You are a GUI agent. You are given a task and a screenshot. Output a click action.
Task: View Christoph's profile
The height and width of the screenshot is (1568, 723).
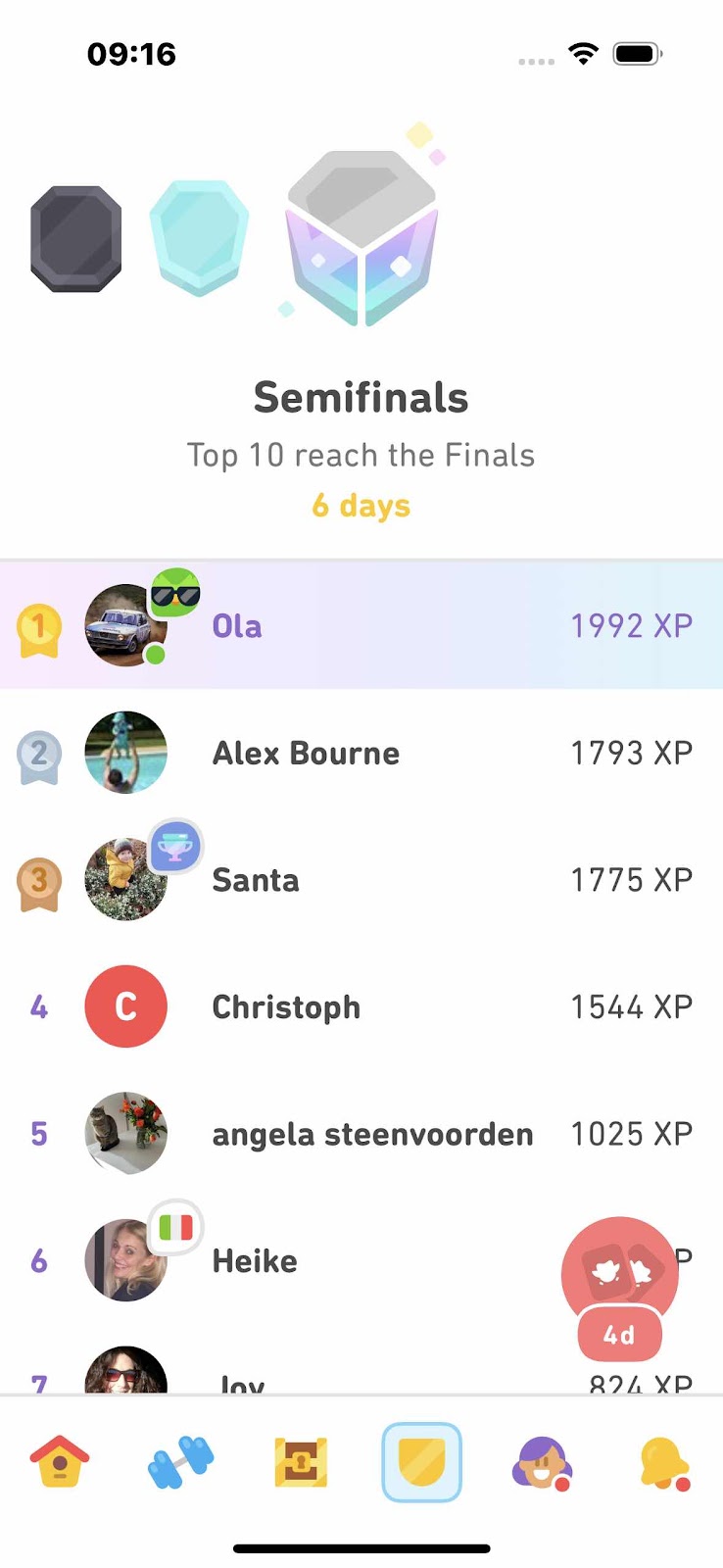(x=361, y=1006)
